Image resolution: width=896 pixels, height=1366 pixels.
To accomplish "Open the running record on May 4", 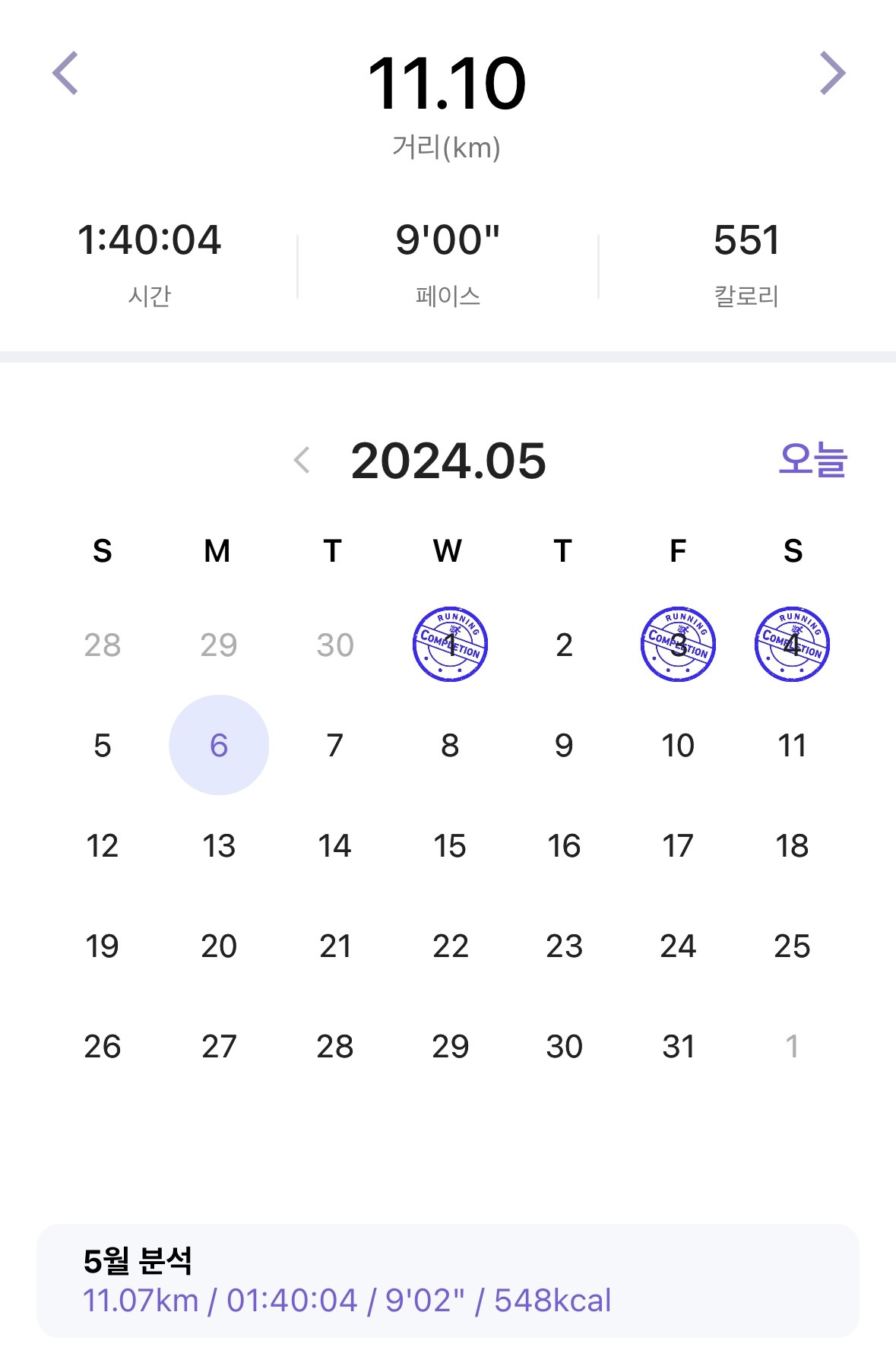I will [792, 645].
